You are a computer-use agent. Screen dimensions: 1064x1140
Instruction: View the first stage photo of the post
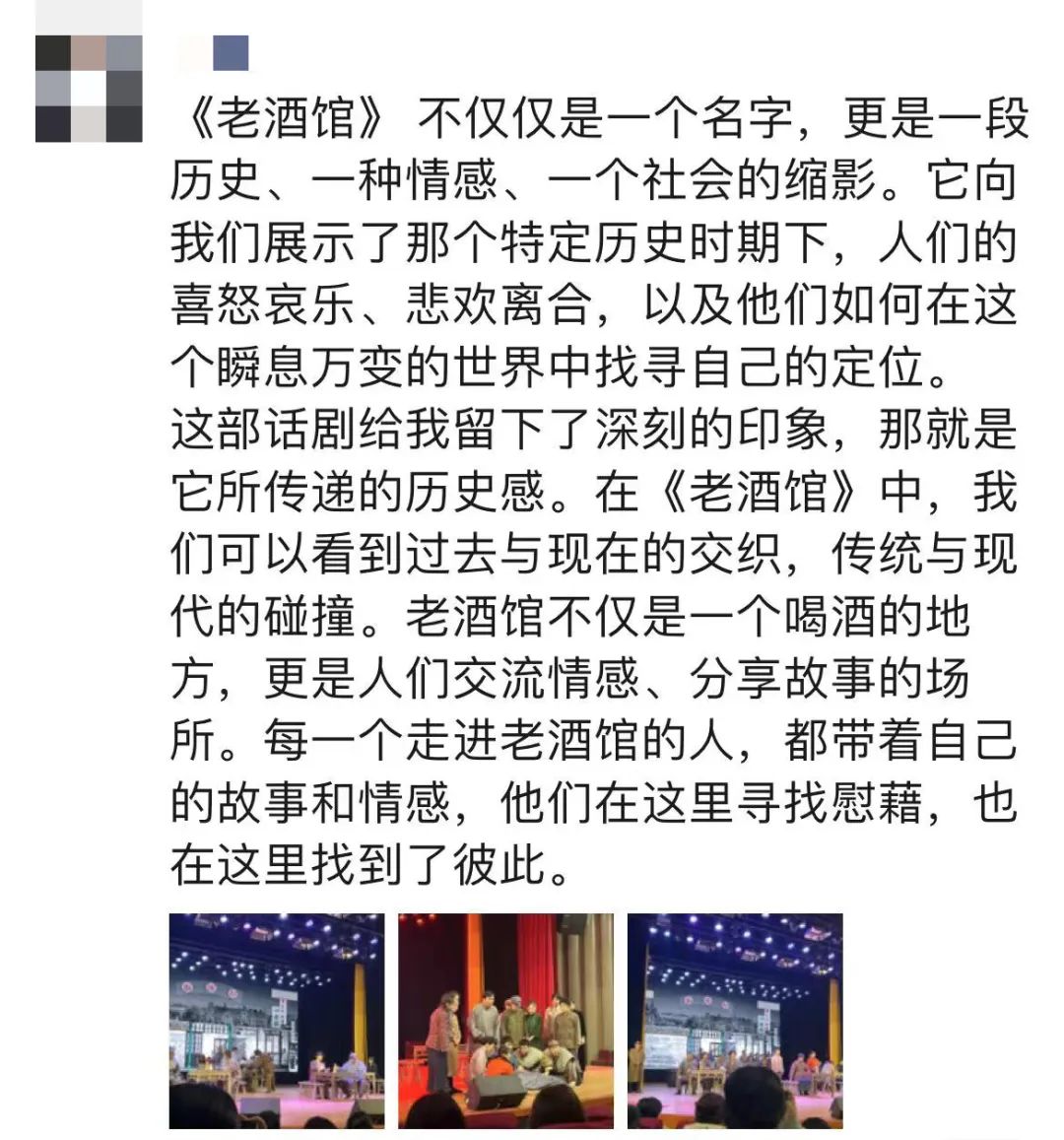pos(277,1021)
